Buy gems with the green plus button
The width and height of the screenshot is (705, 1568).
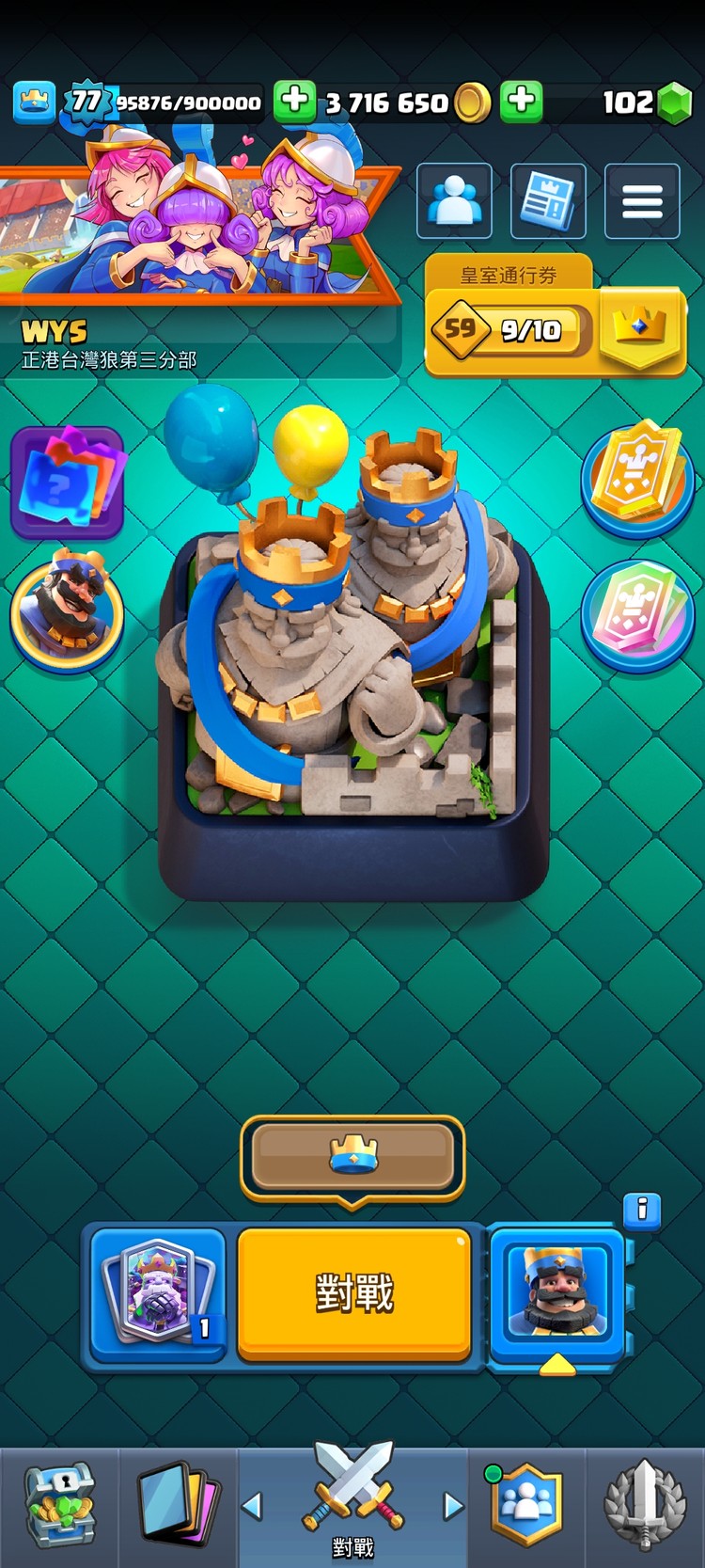point(521,101)
